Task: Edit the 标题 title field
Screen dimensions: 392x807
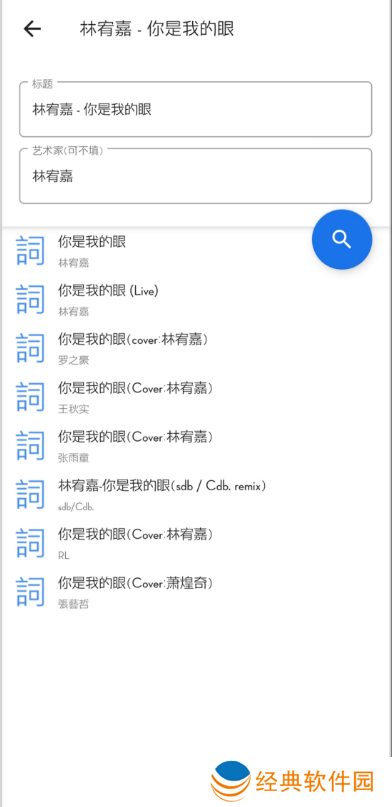Action: (195, 109)
